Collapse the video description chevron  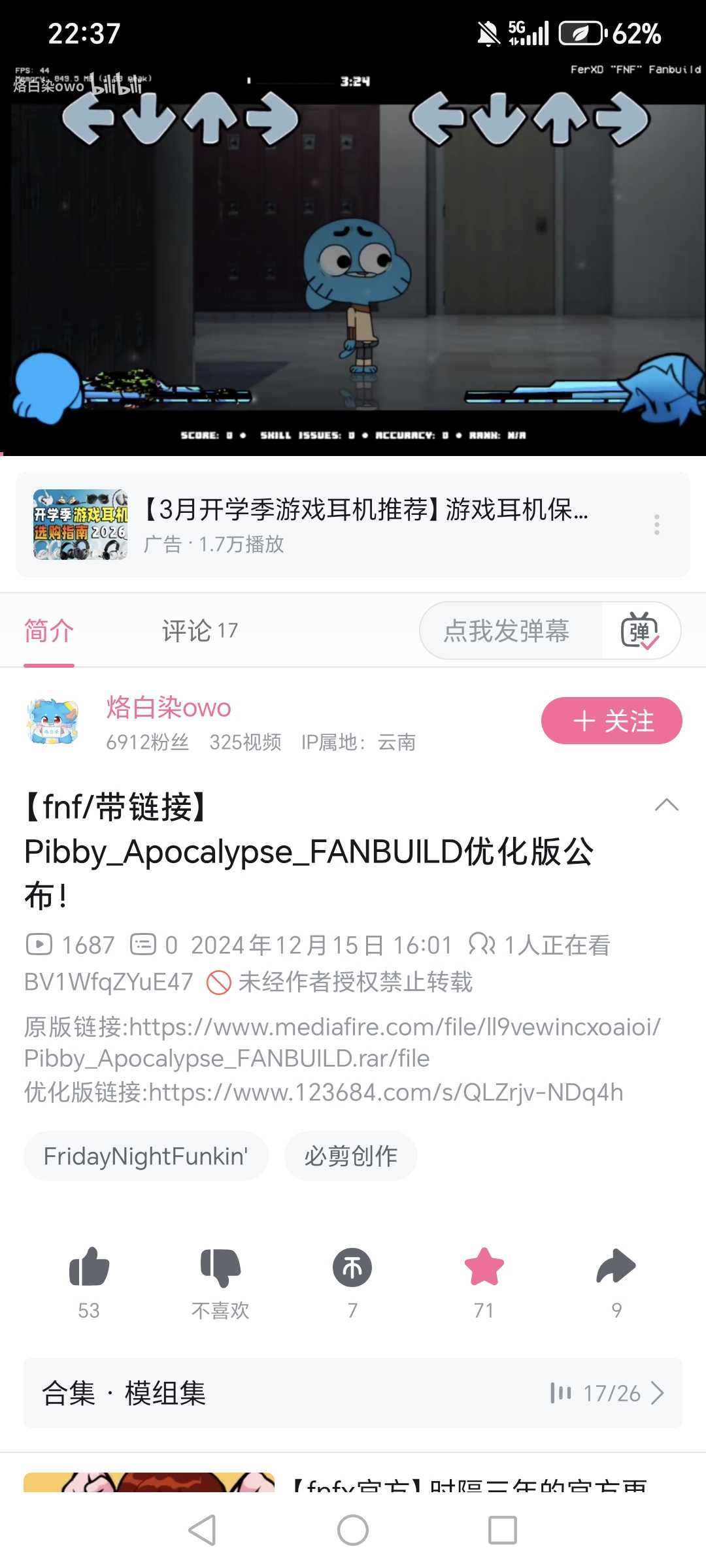click(x=666, y=805)
